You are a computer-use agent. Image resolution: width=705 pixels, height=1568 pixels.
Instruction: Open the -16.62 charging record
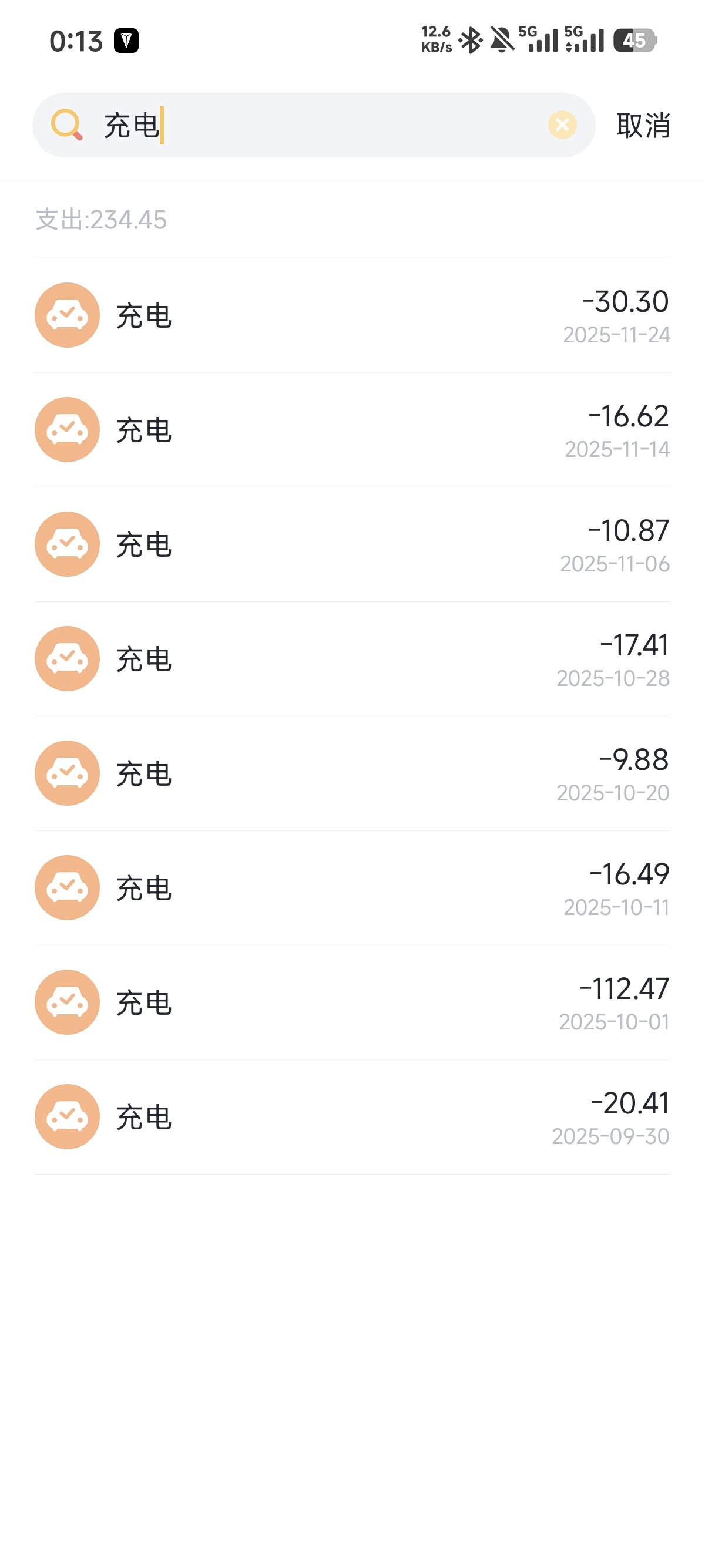coord(352,430)
